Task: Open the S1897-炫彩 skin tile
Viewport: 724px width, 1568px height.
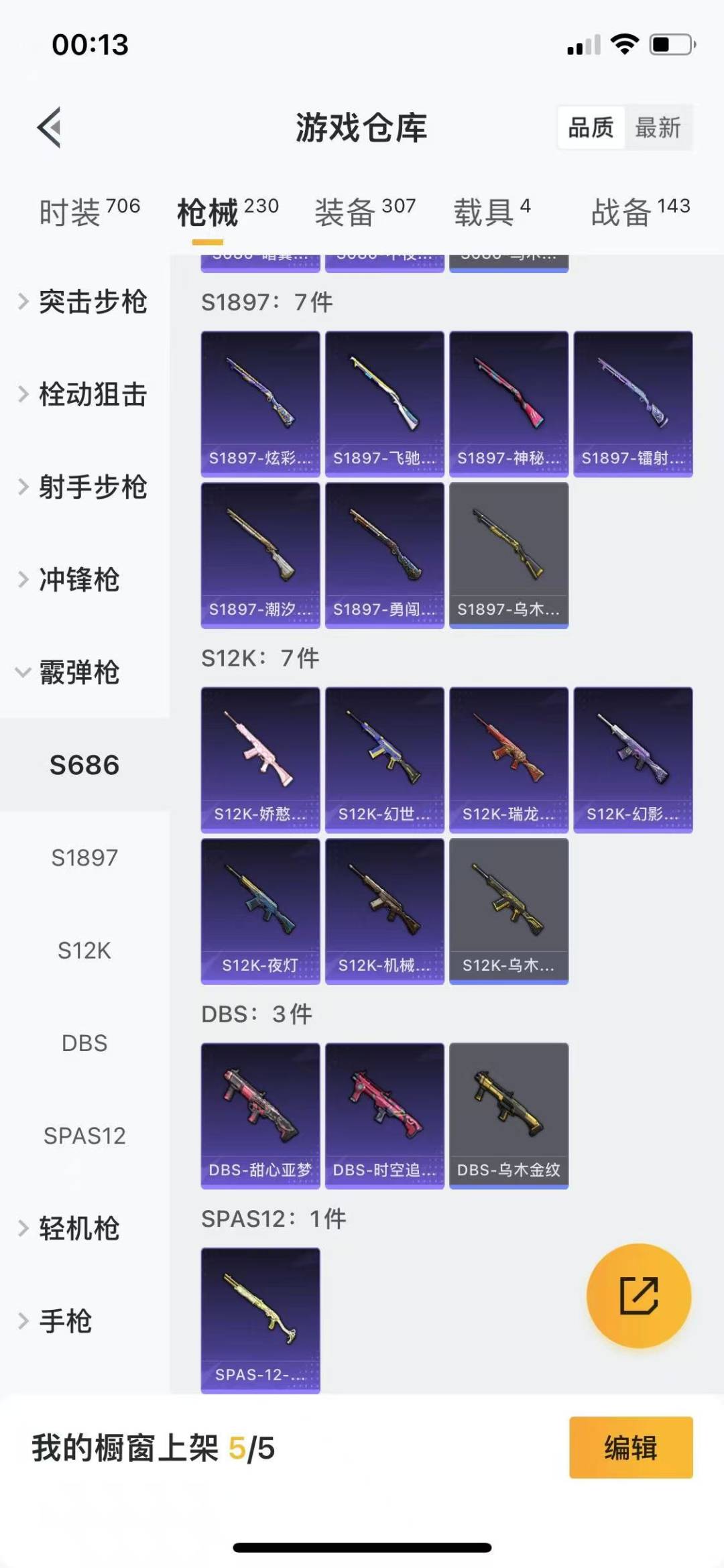Action: [x=260, y=404]
